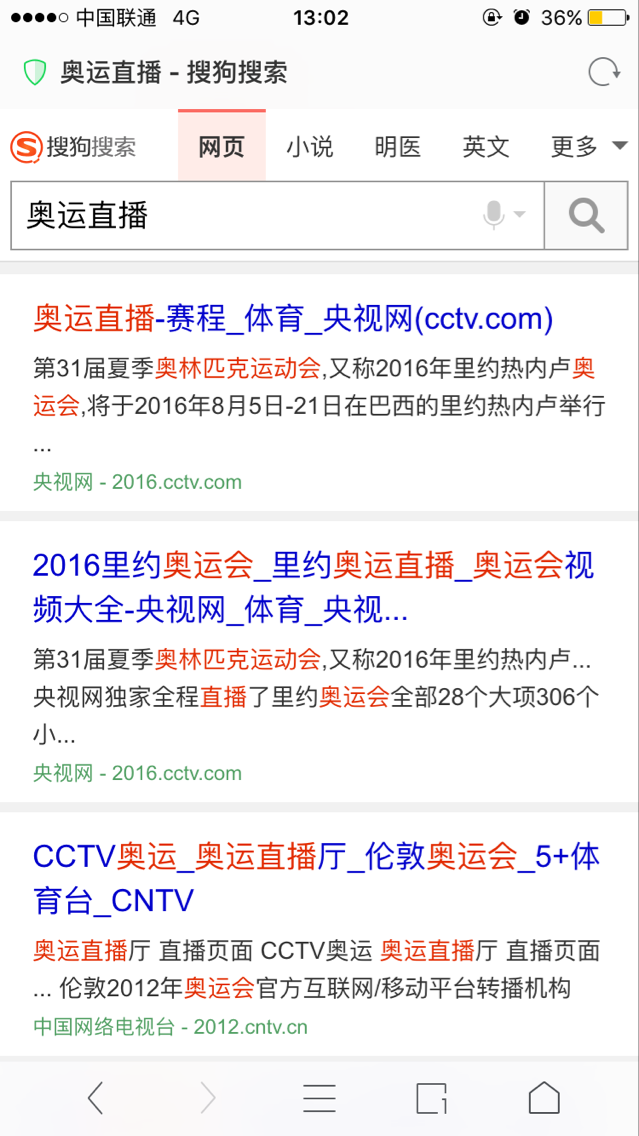Switch to the 英文 tab

click(486, 147)
